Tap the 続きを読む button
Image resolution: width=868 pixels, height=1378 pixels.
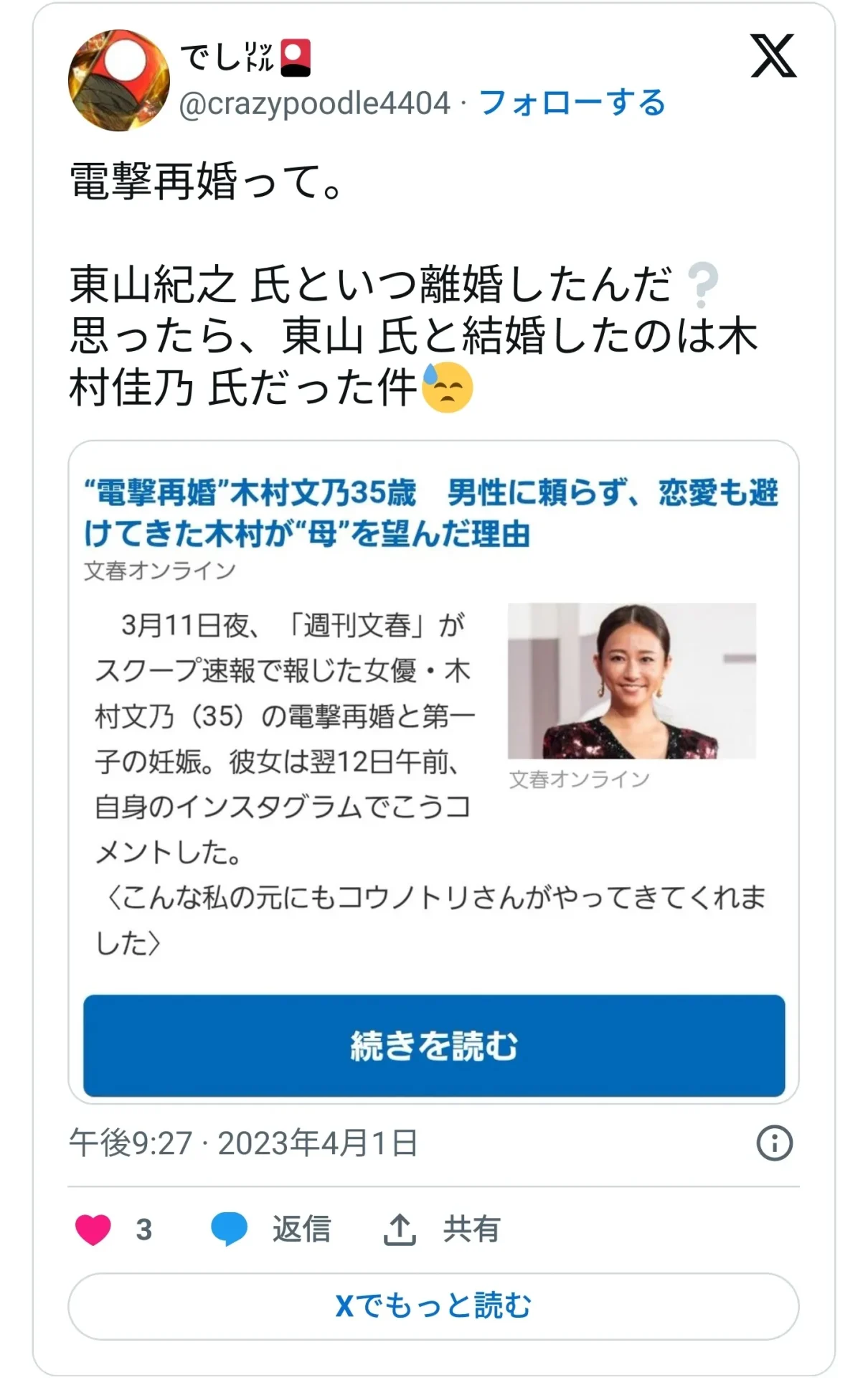click(x=434, y=1045)
